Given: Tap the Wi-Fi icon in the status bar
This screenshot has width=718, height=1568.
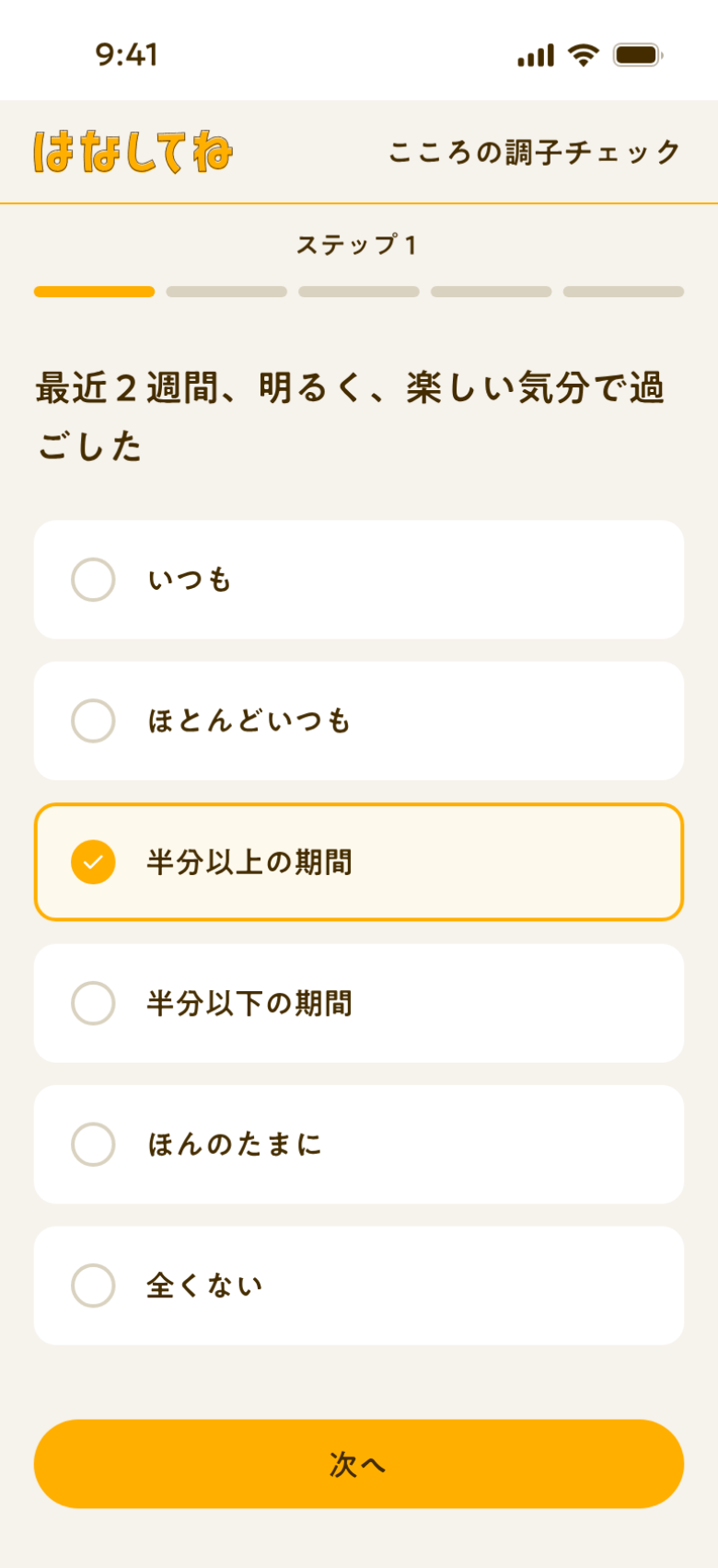Looking at the screenshot, I should point(584,55).
